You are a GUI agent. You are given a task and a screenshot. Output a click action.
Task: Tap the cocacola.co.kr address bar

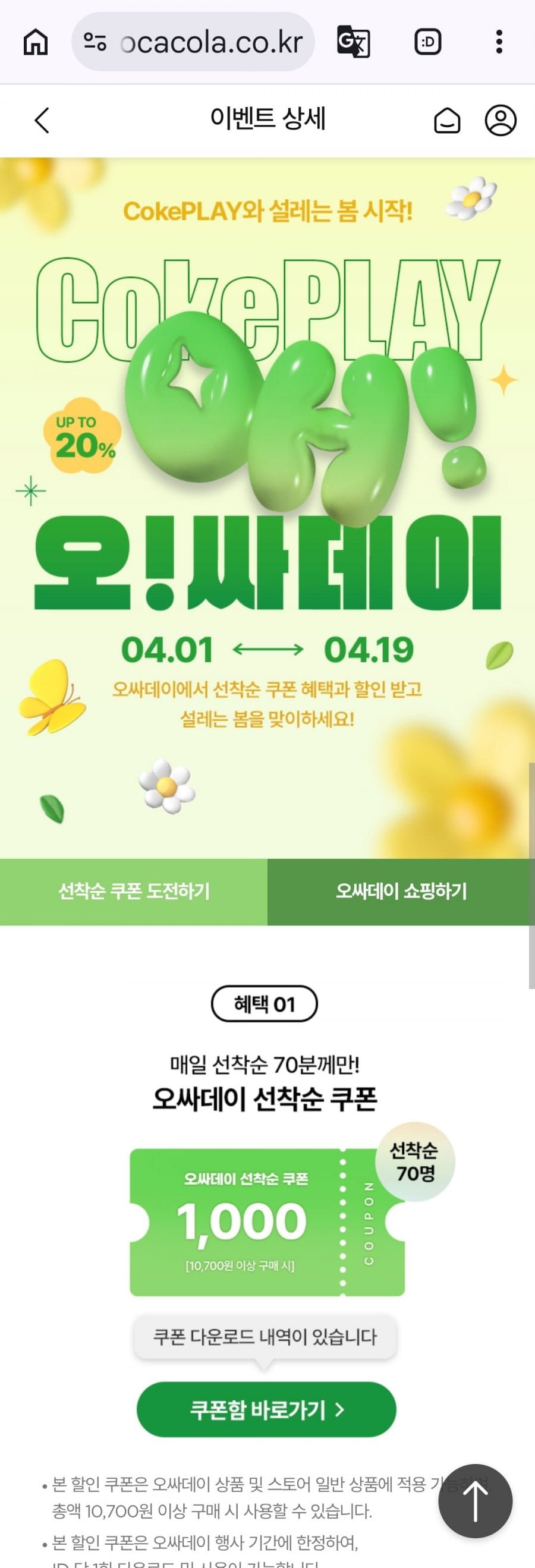pyautogui.click(x=201, y=42)
